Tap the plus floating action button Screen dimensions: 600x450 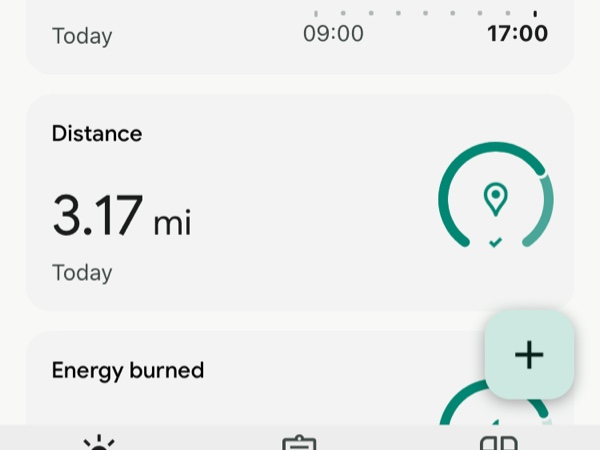pos(529,354)
